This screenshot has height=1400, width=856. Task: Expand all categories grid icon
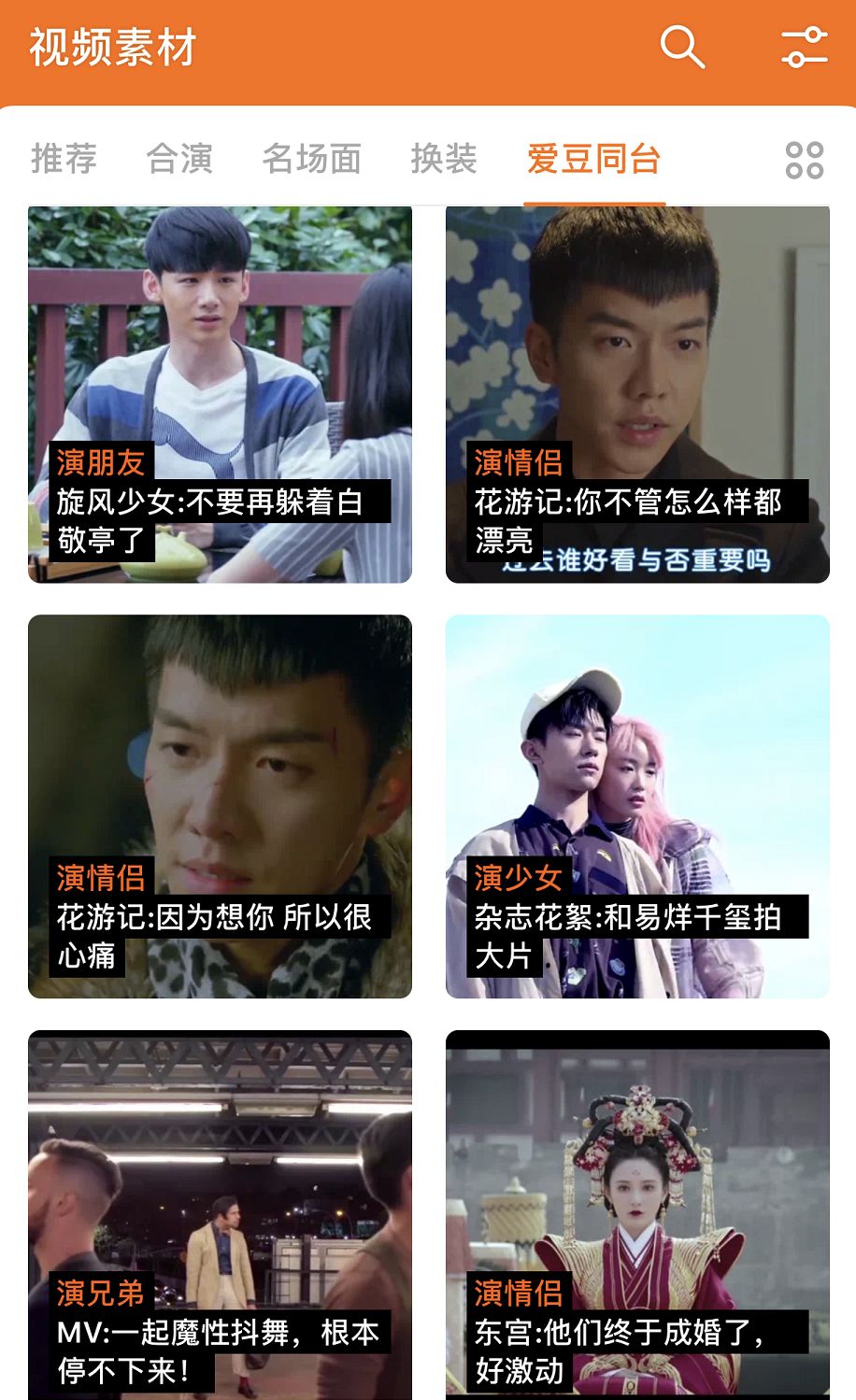pyautogui.click(x=804, y=160)
